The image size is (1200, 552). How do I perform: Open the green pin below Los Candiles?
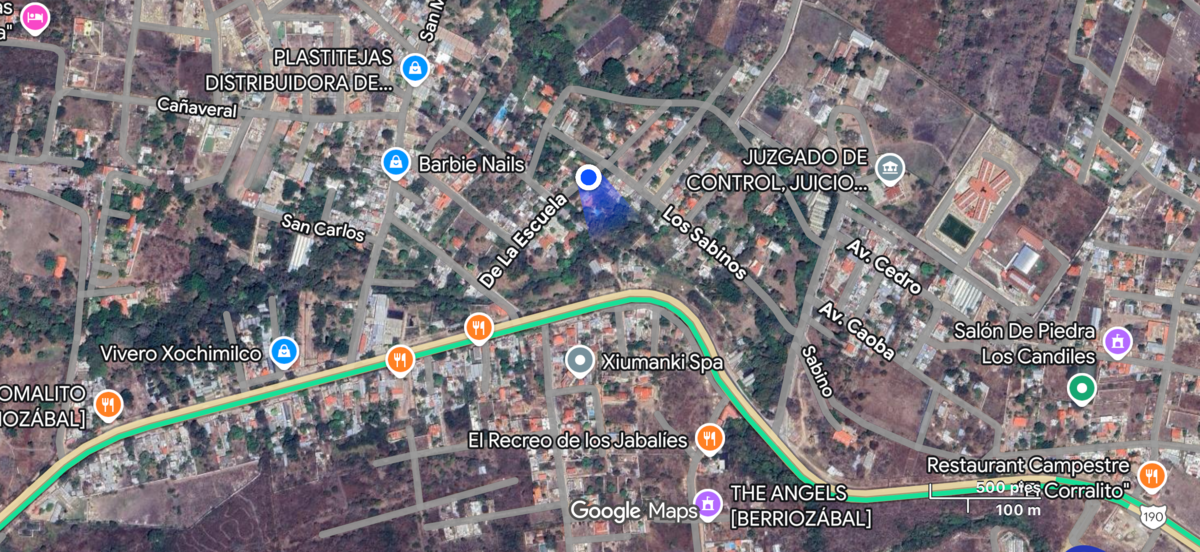pos(1081,387)
